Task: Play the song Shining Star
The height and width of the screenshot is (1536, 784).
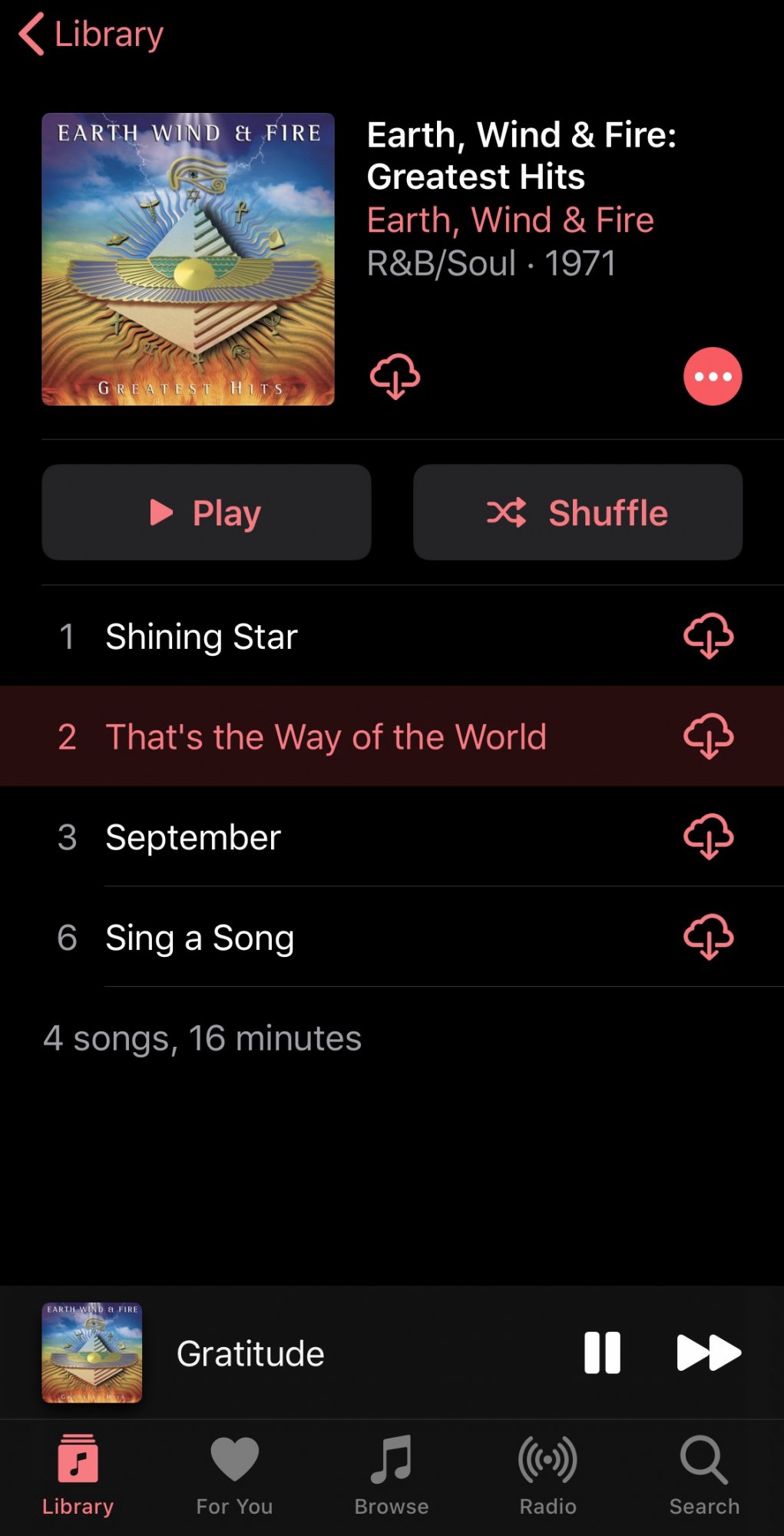Action: [x=201, y=637]
